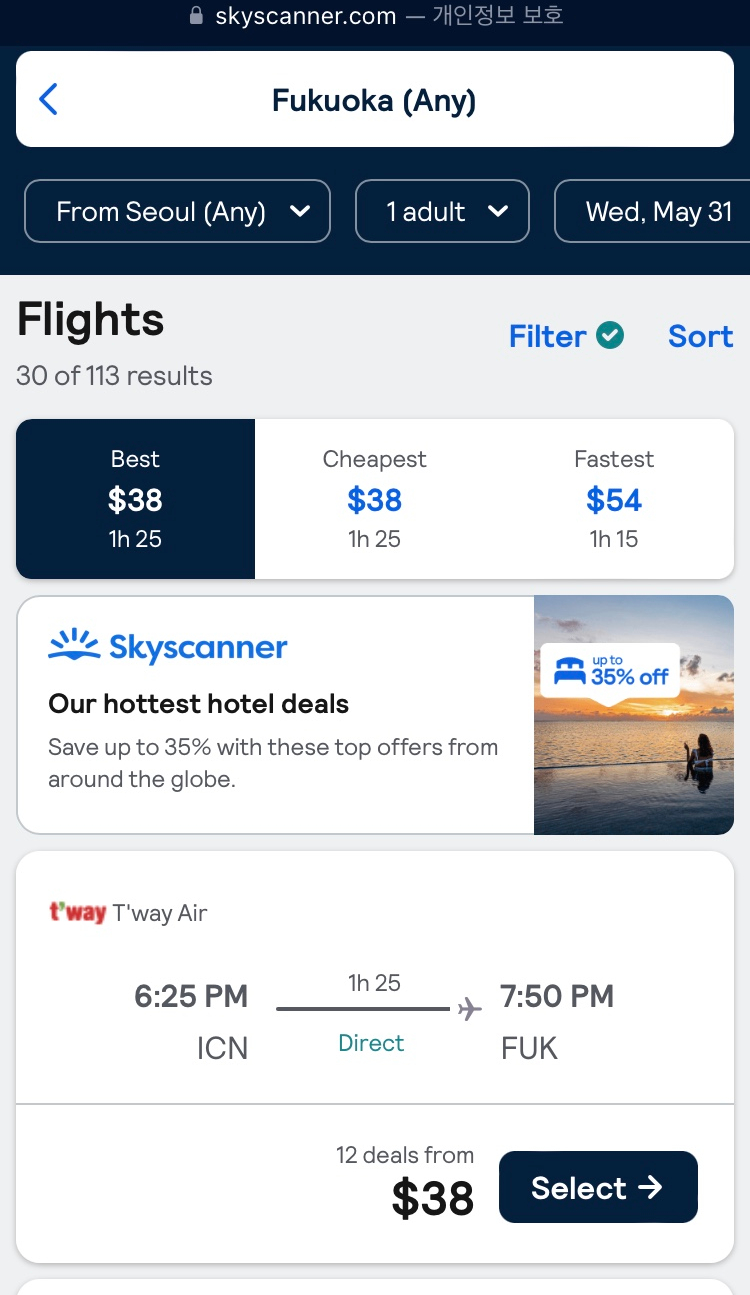Switch to the Fastest $54 tab

pyautogui.click(x=614, y=499)
